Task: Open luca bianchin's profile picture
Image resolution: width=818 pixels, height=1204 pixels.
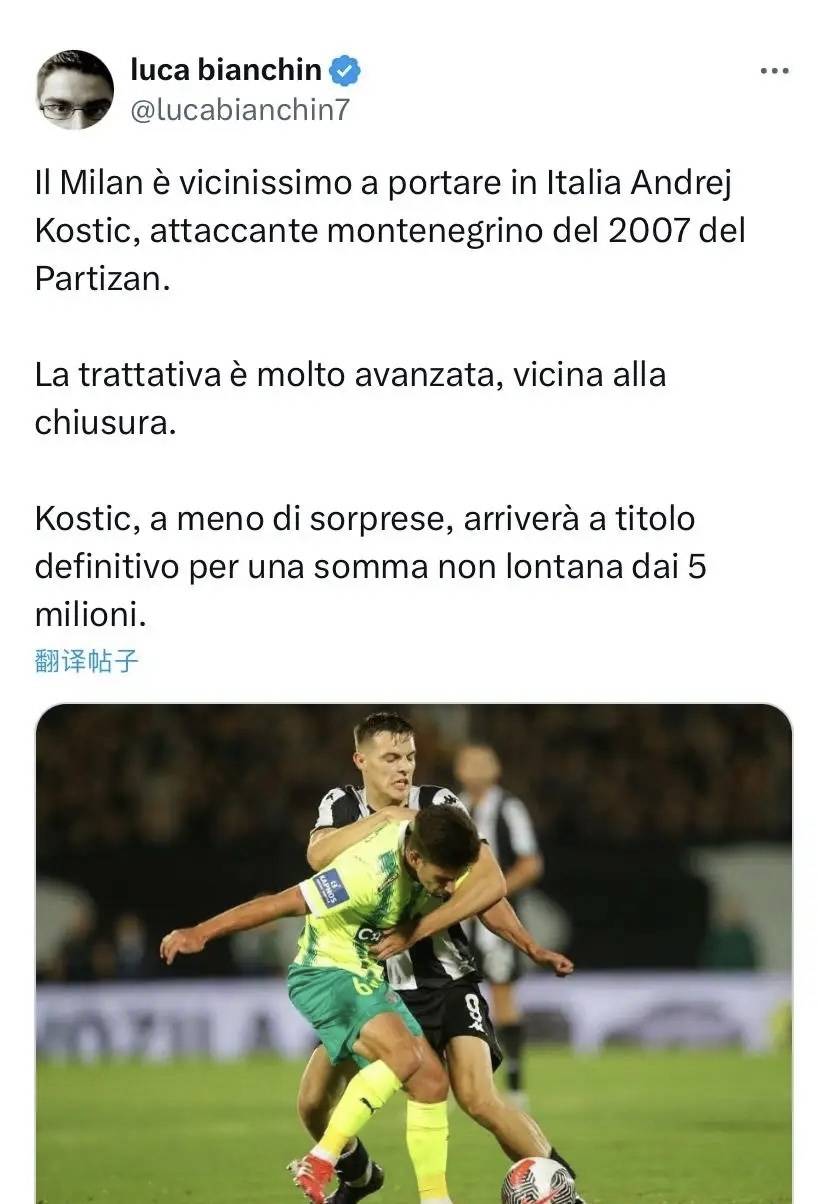Action: 75,89
